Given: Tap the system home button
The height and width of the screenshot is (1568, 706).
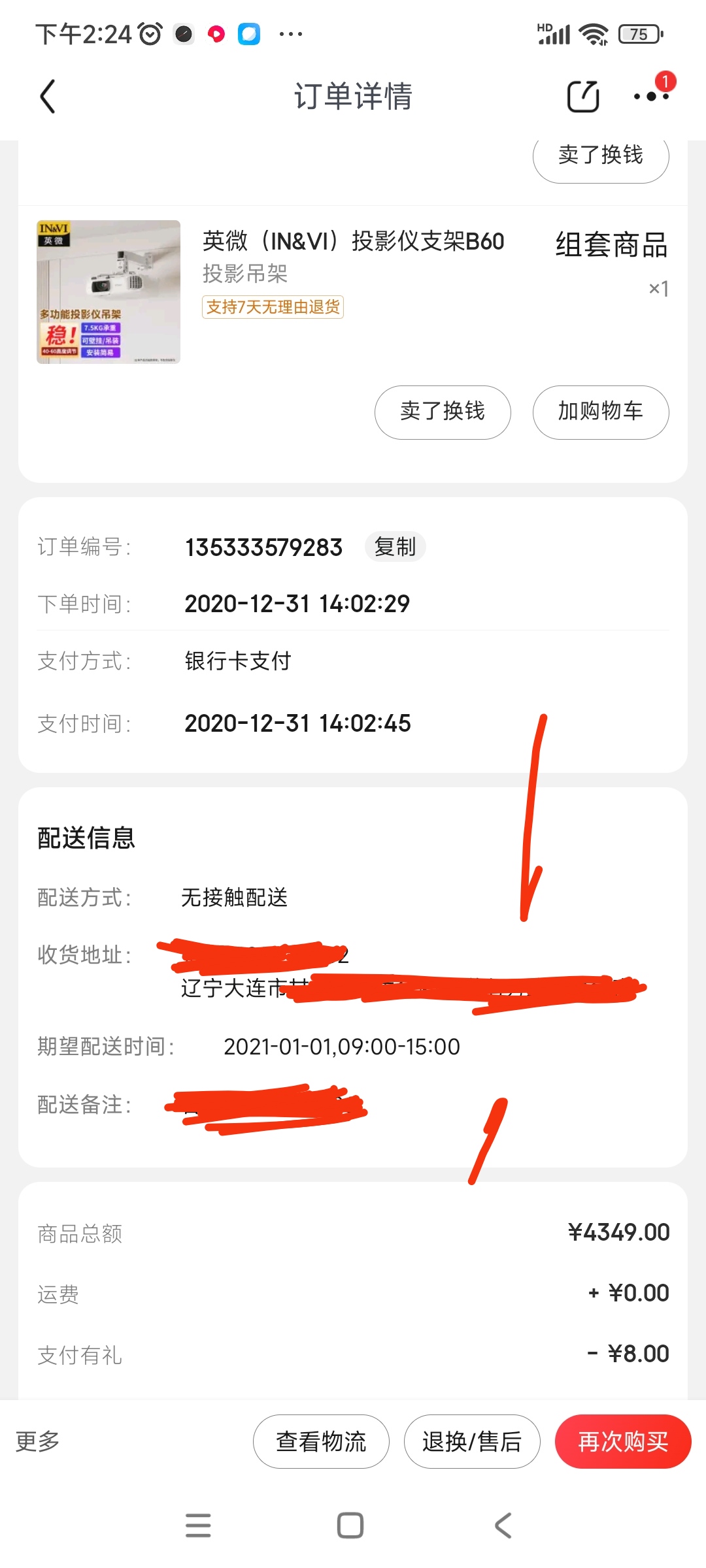Looking at the screenshot, I should point(350,1526).
